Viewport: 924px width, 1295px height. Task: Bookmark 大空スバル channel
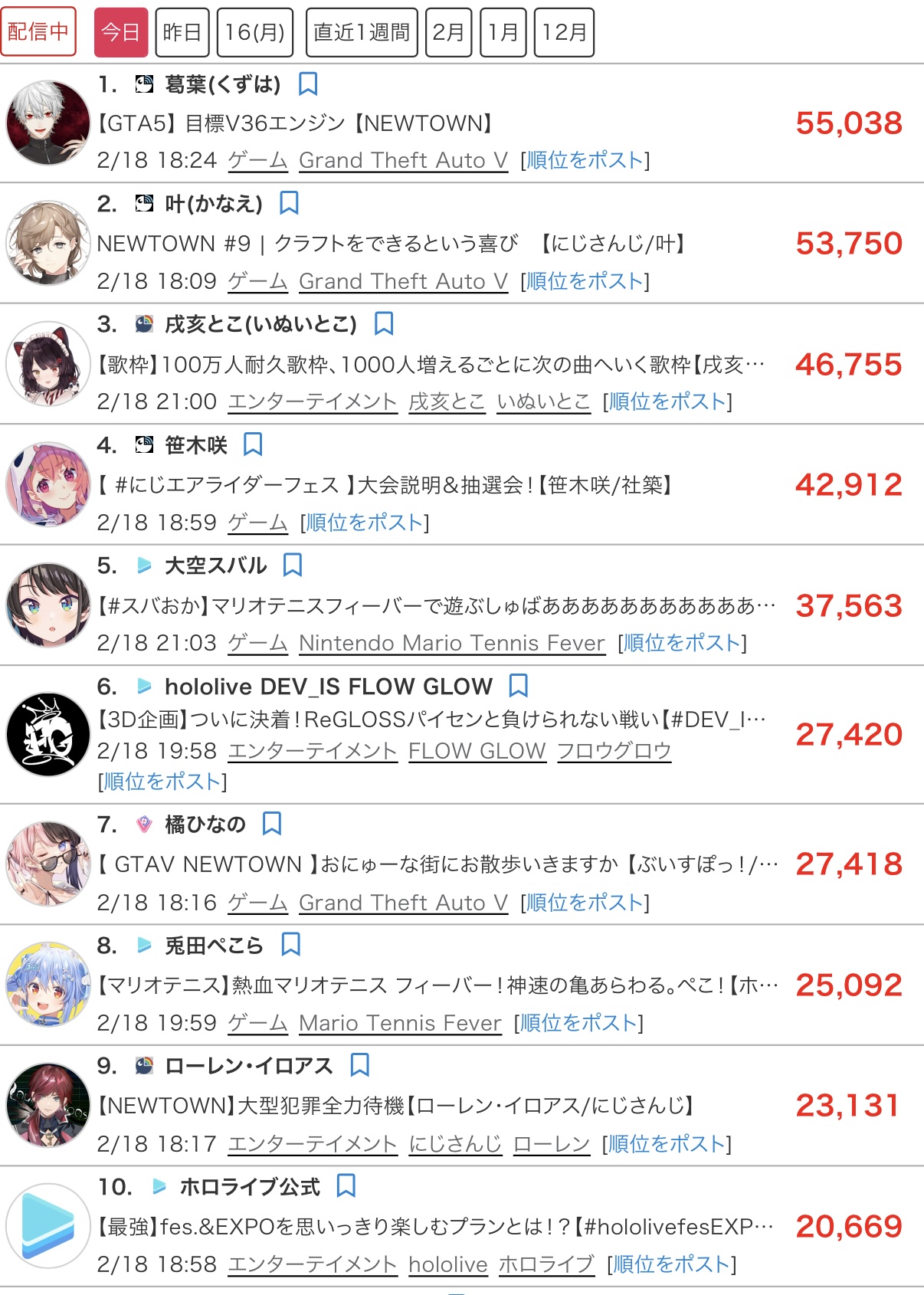pos(293,566)
